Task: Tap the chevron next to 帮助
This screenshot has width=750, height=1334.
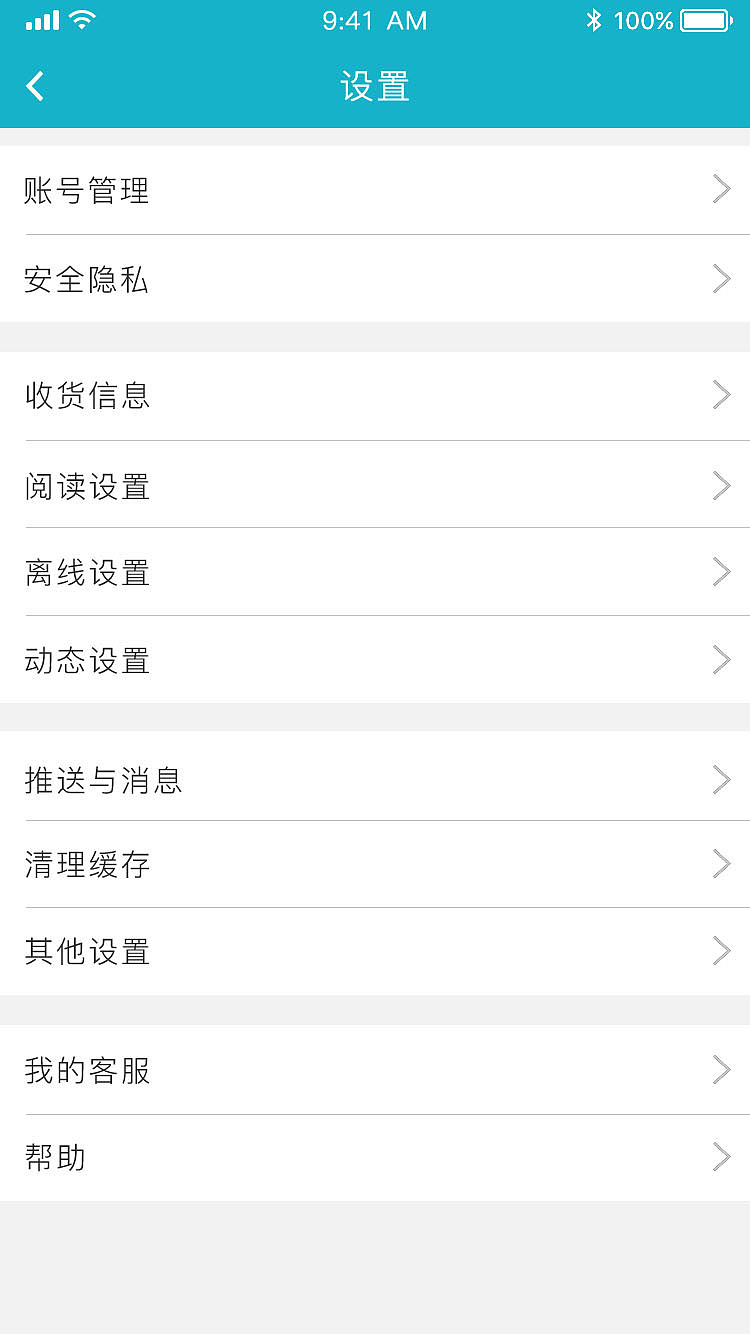Action: 720,1156
